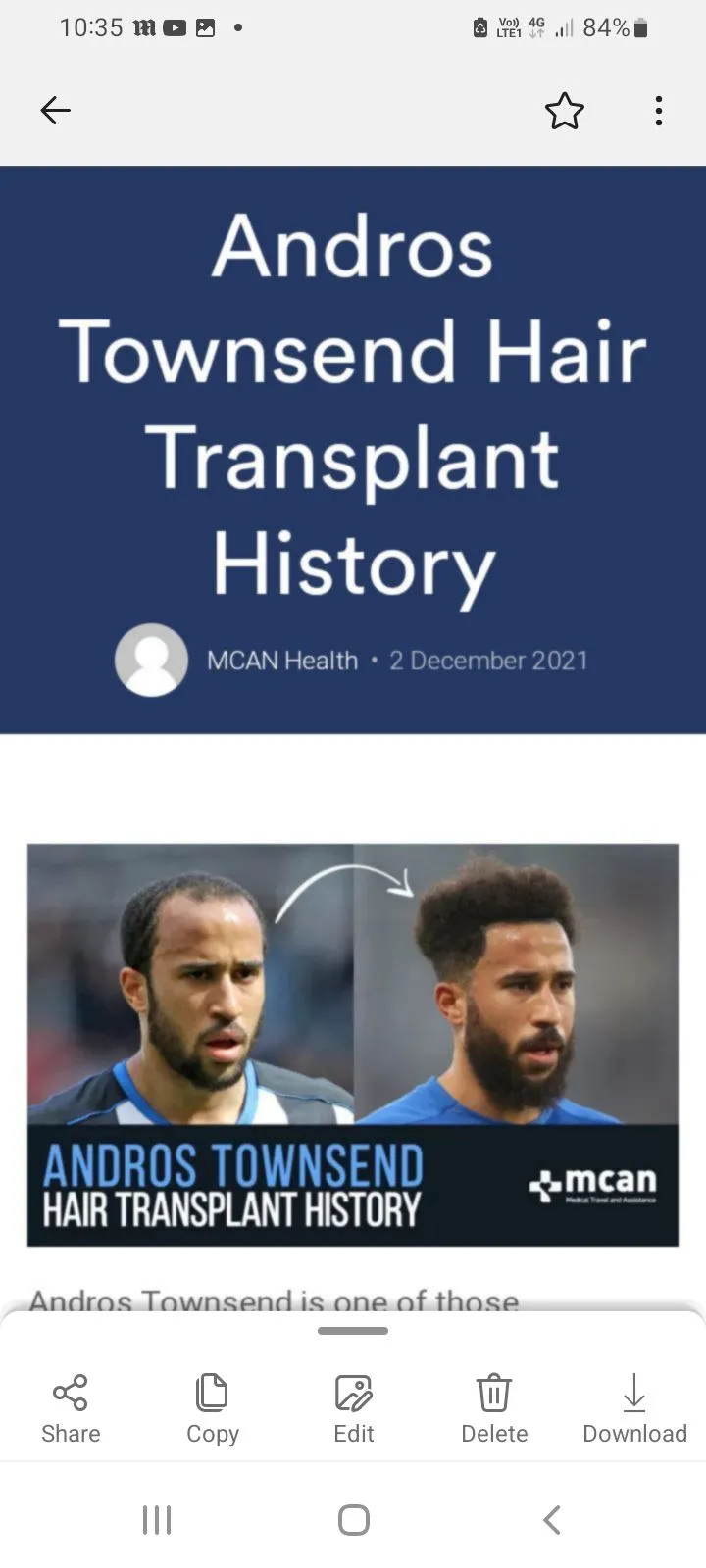Edit the screenshot

point(354,1409)
